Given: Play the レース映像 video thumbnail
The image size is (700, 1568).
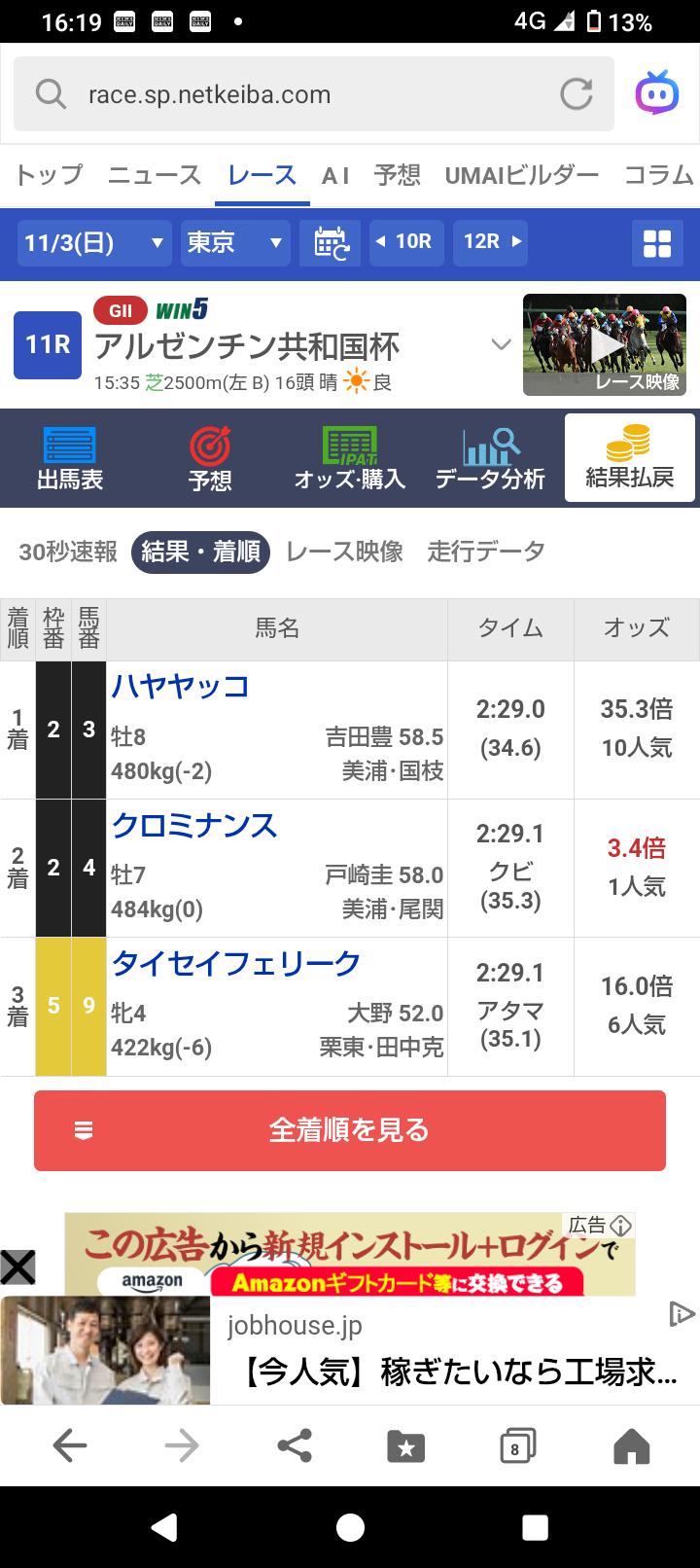Looking at the screenshot, I should coord(605,344).
